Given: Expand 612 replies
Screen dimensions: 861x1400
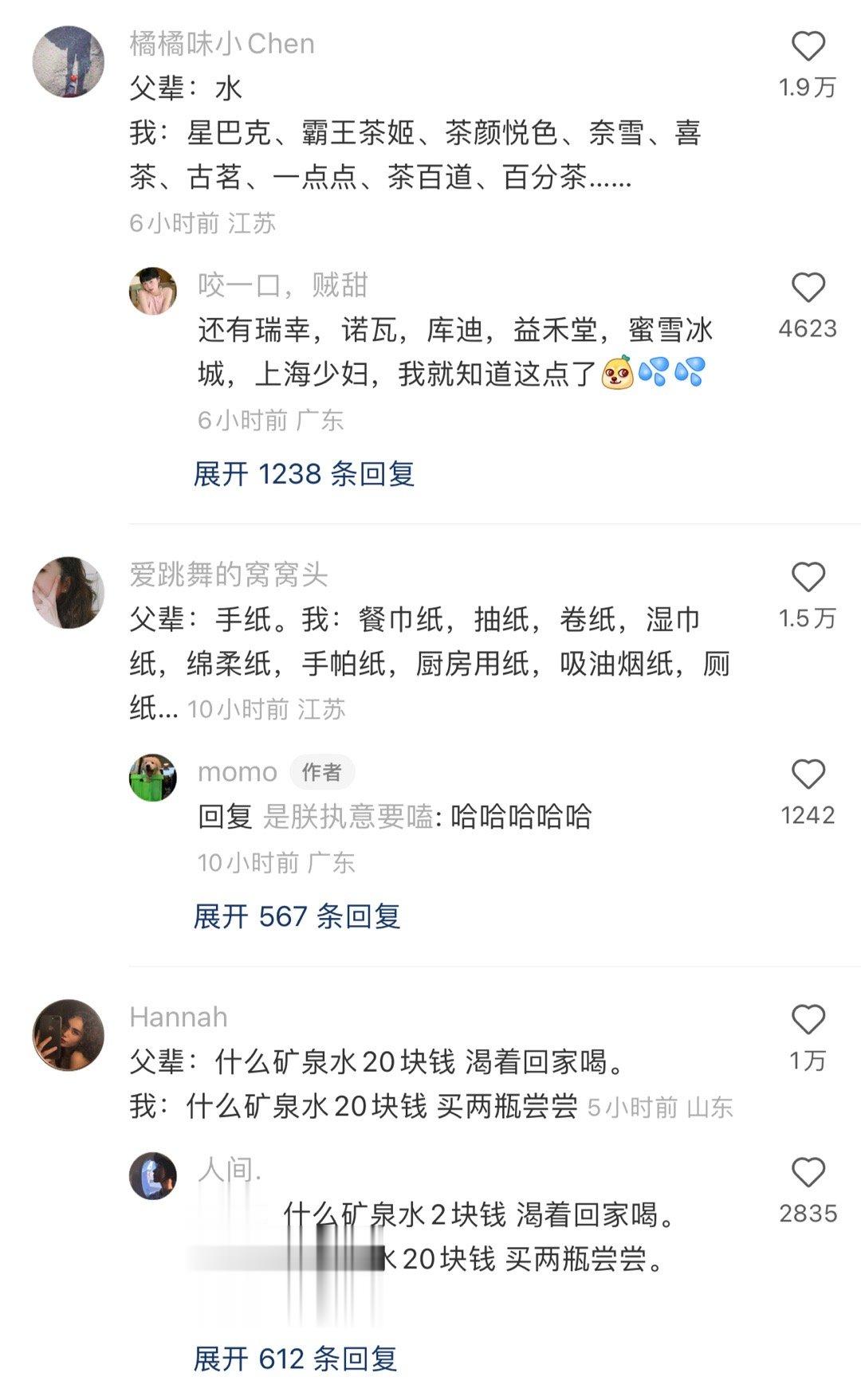Looking at the screenshot, I should 295,1359.
